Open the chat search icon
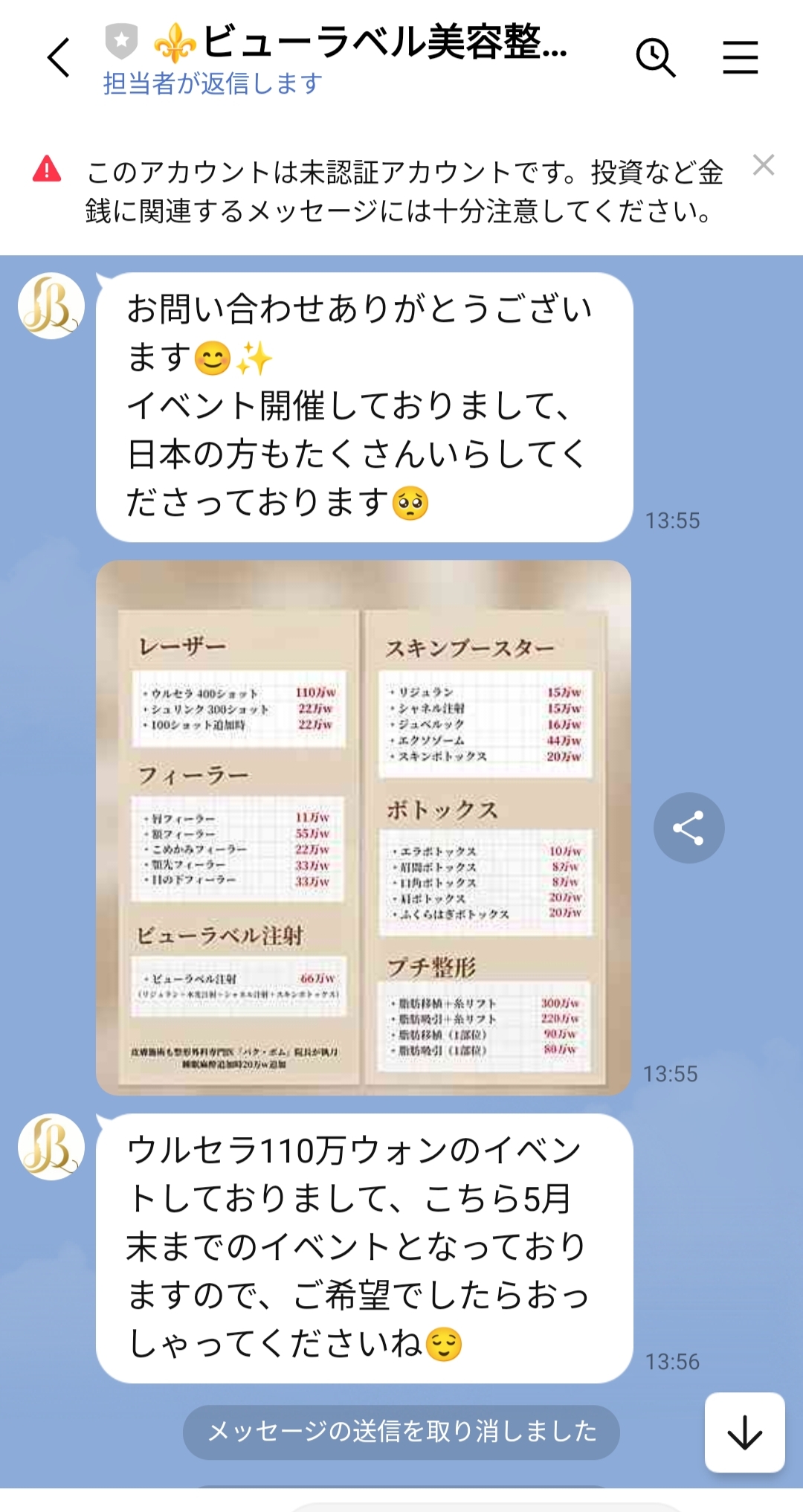Screen dimensions: 803x1512 tap(656, 58)
